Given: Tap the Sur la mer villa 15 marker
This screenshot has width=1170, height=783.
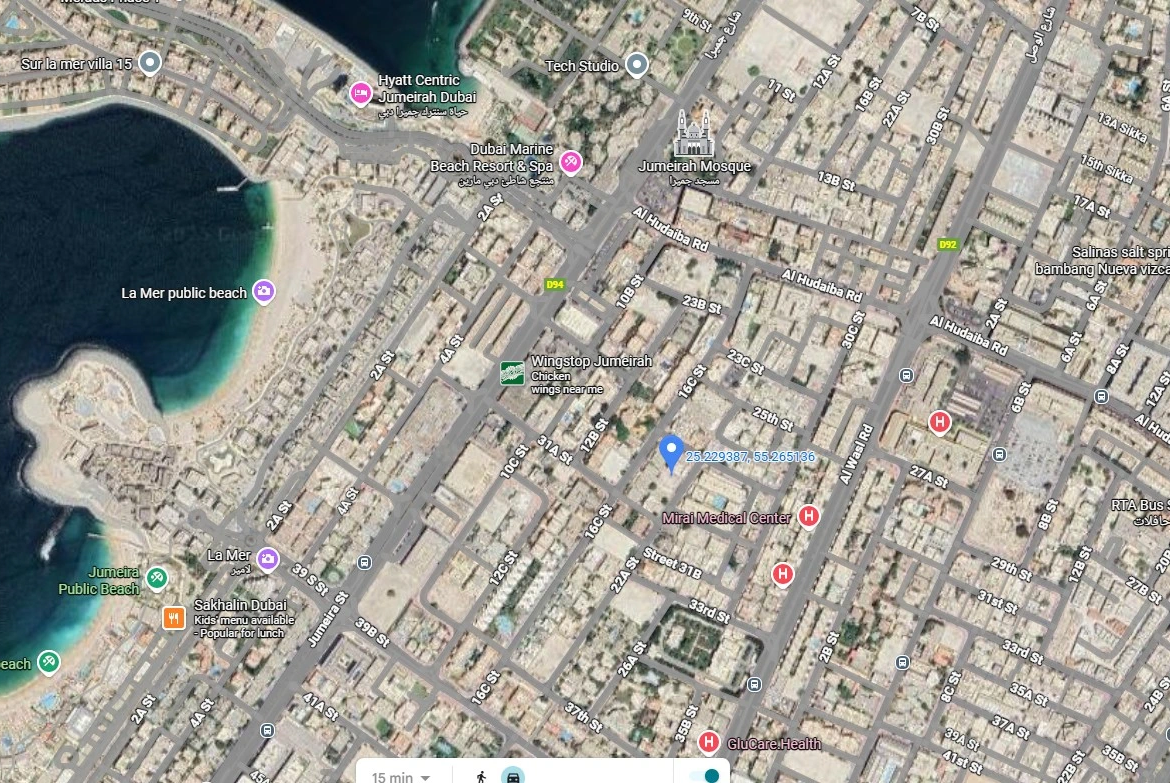Looking at the screenshot, I should click(x=150, y=64).
